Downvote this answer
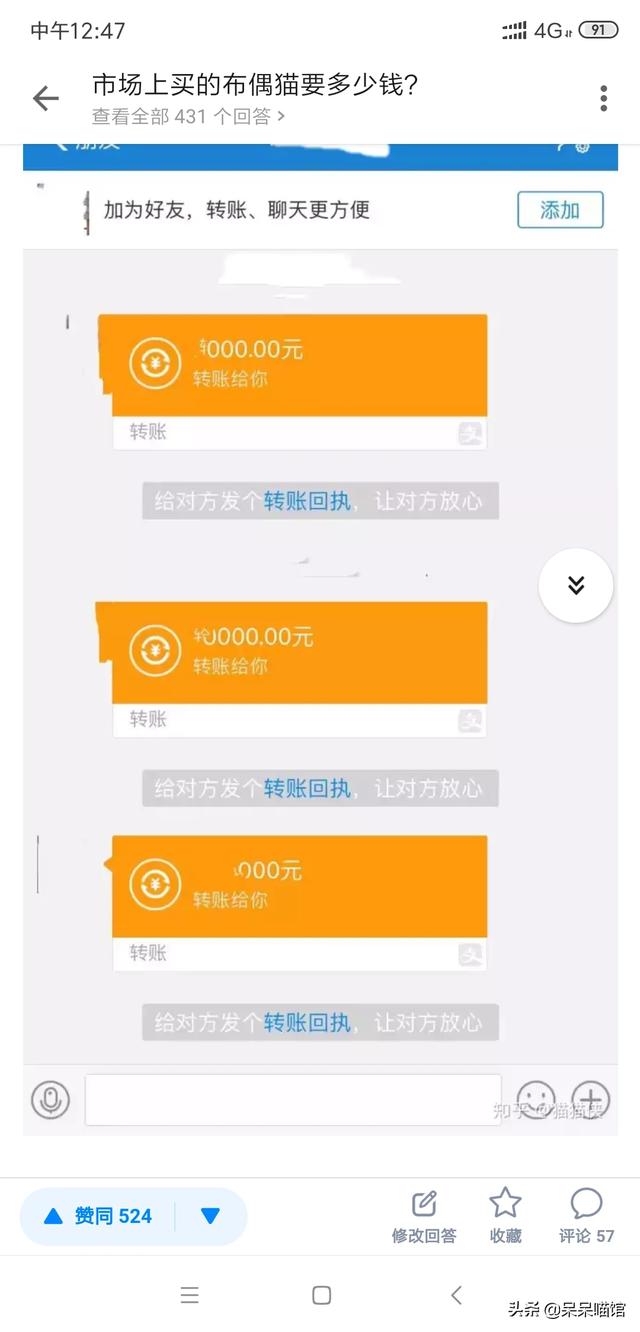Viewport: 640px width, 1332px height. tap(210, 1216)
